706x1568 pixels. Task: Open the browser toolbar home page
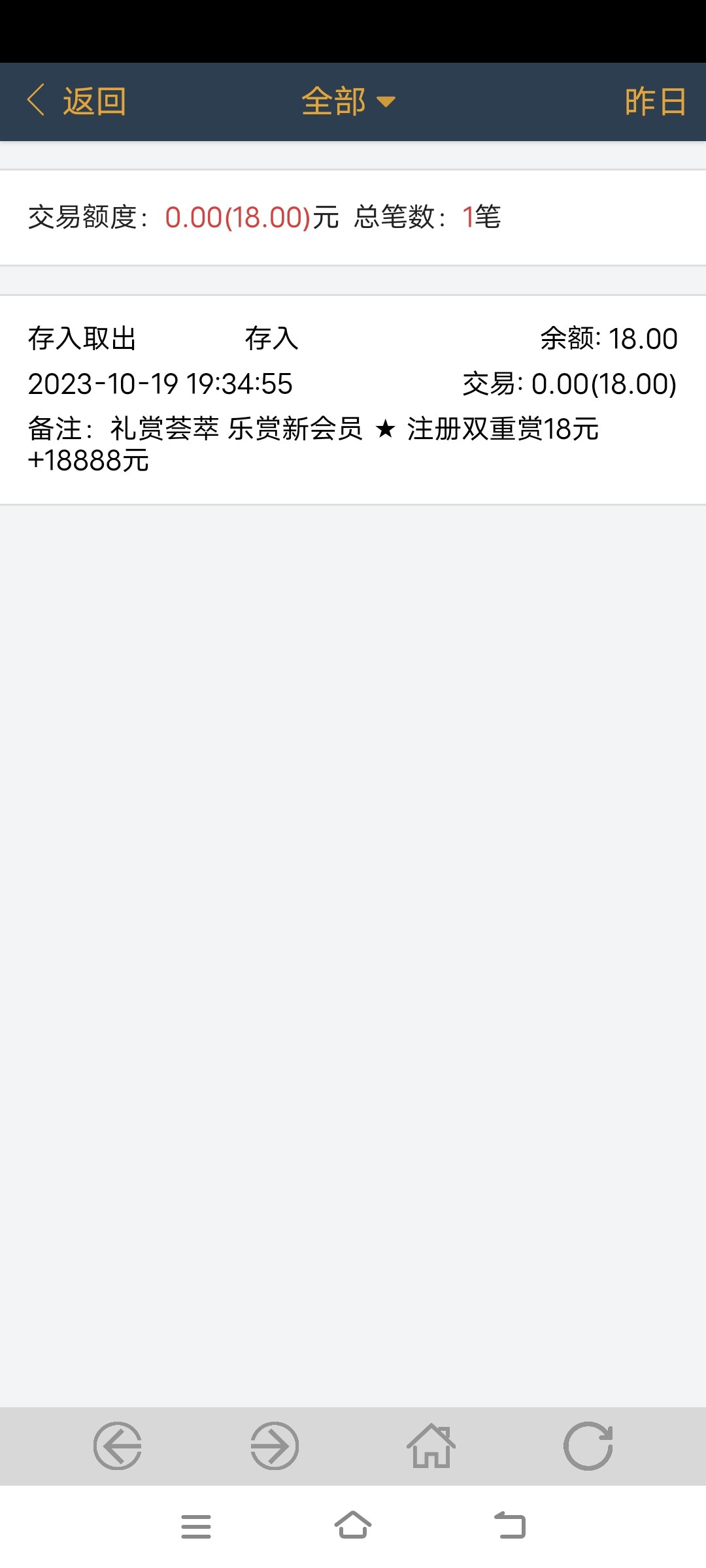pos(431,1446)
